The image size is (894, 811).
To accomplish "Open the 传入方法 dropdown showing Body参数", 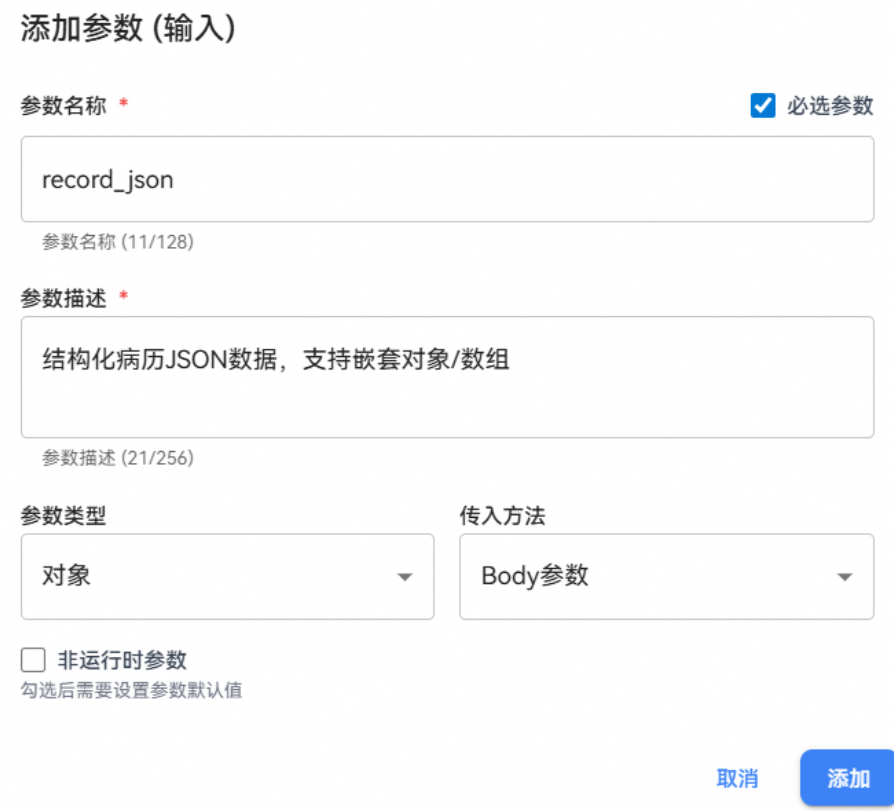I will [666, 576].
